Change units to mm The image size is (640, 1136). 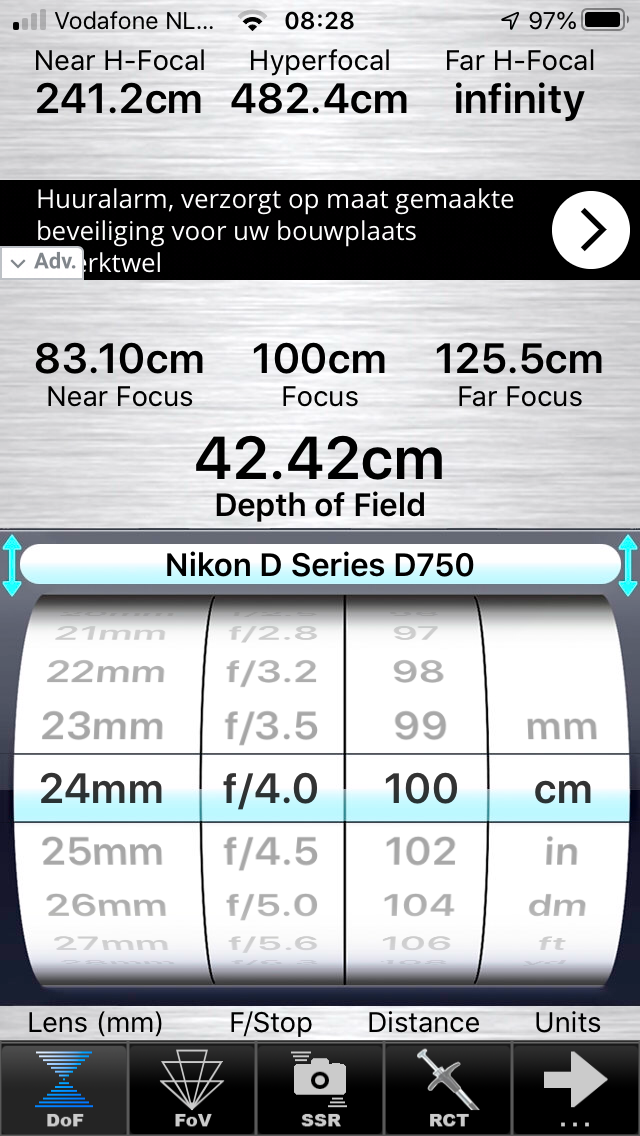coord(562,726)
